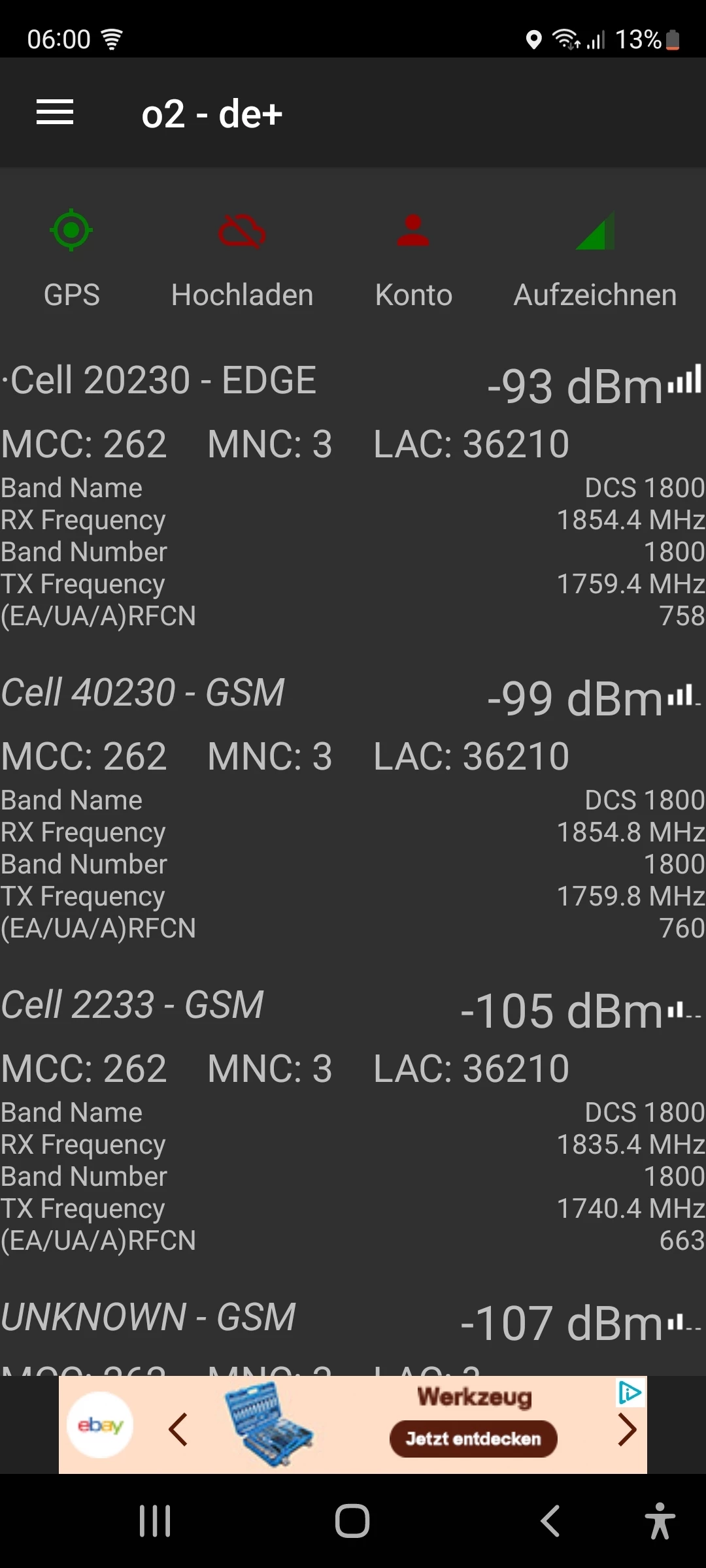The width and height of the screenshot is (706, 1568).
Task: Return to the home screen
Action: (352, 1521)
